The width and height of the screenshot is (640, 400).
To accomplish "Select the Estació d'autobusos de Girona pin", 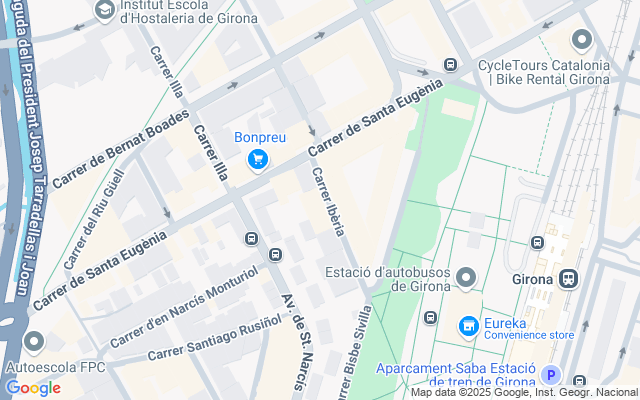I will 465,277.
